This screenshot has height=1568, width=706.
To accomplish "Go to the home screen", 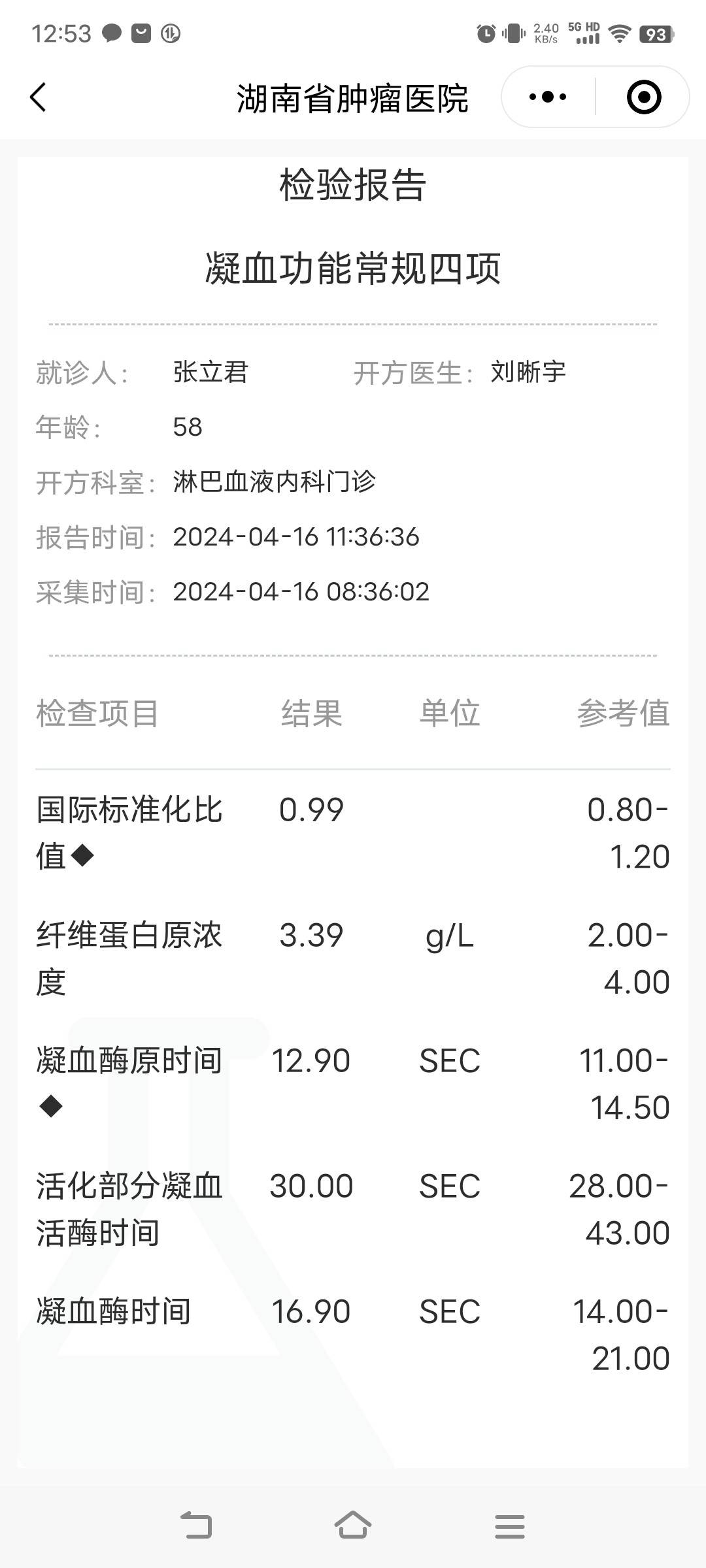I will pyautogui.click(x=353, y=1526).
